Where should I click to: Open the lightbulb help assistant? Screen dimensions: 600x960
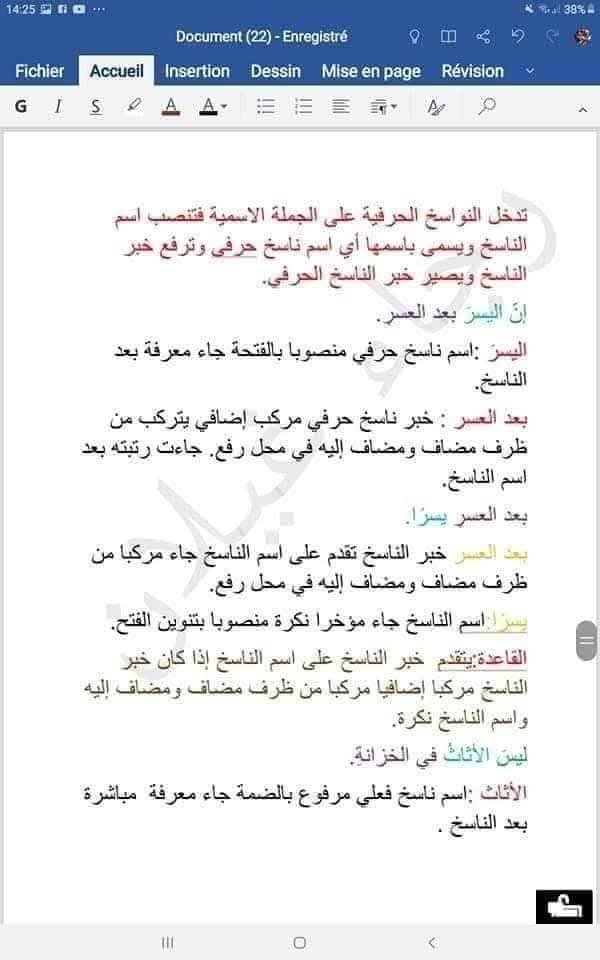click(x=415, y=37)
